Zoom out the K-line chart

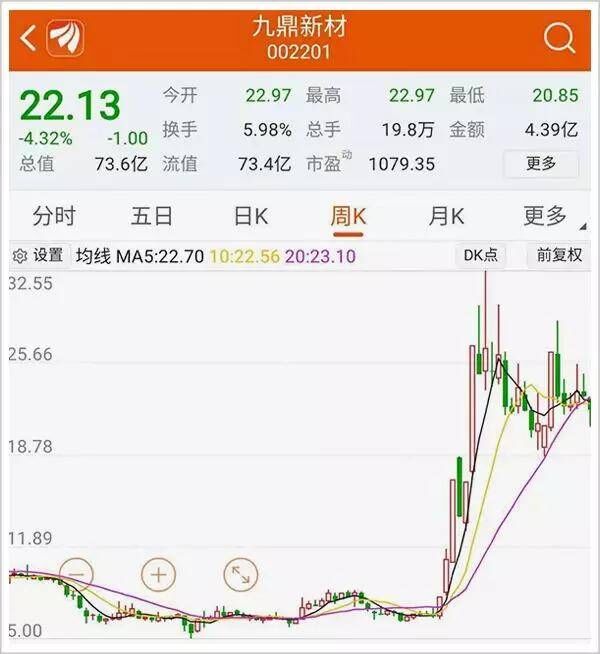click(x=76, y=574)
